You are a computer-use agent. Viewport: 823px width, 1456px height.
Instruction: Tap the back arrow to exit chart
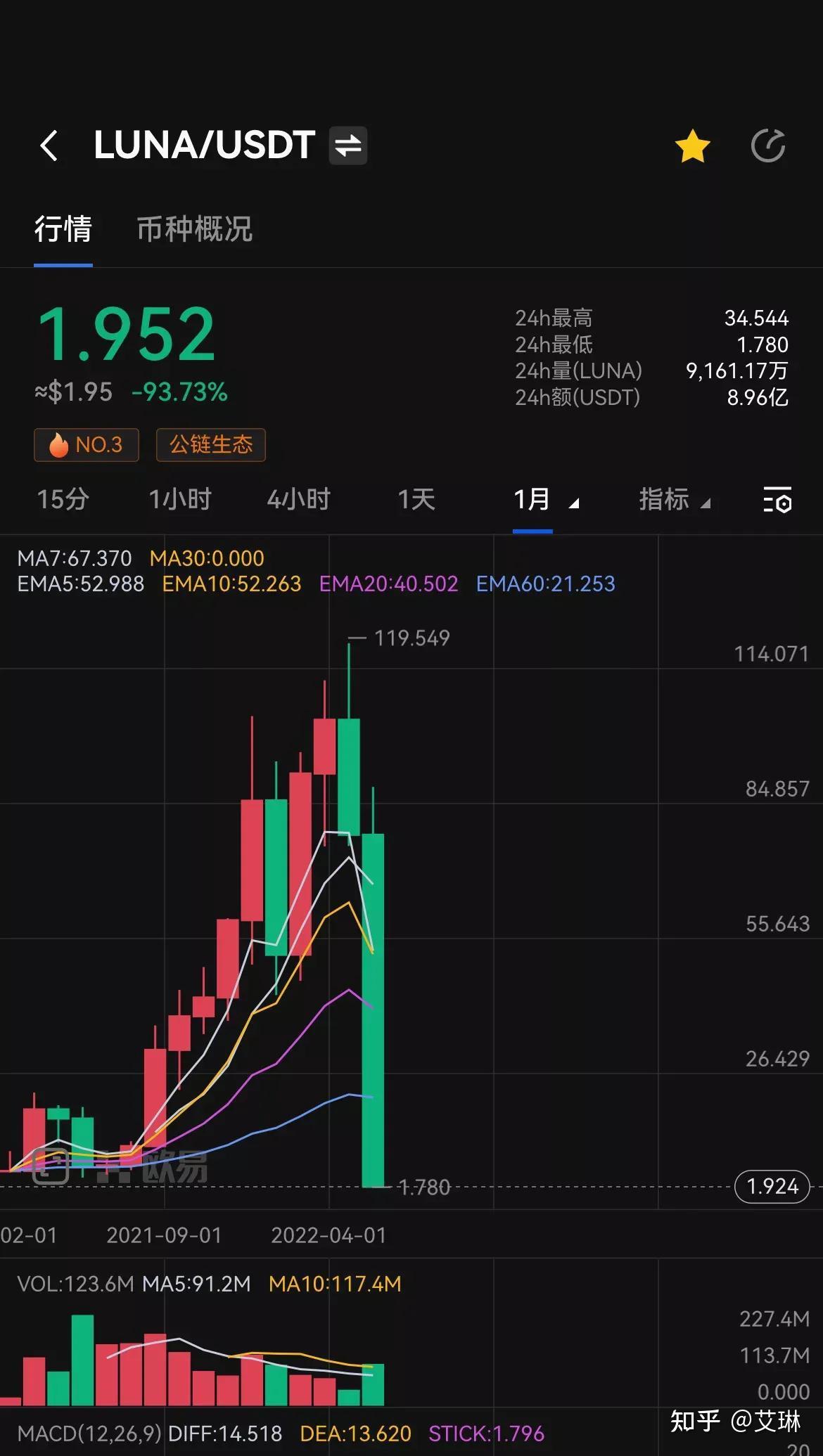click(48, 146)
